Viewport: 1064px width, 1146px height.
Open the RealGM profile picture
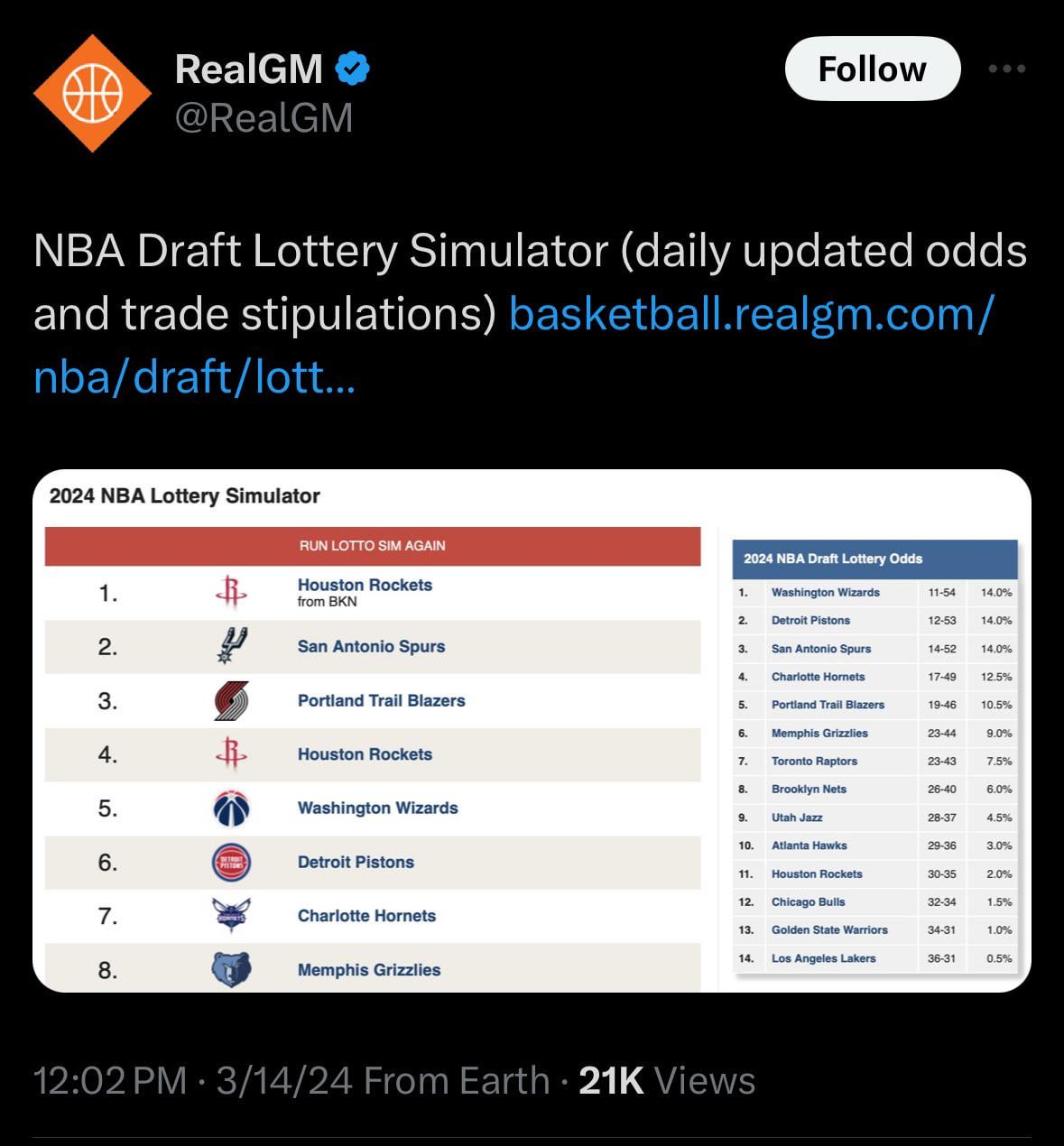[92, 93]
